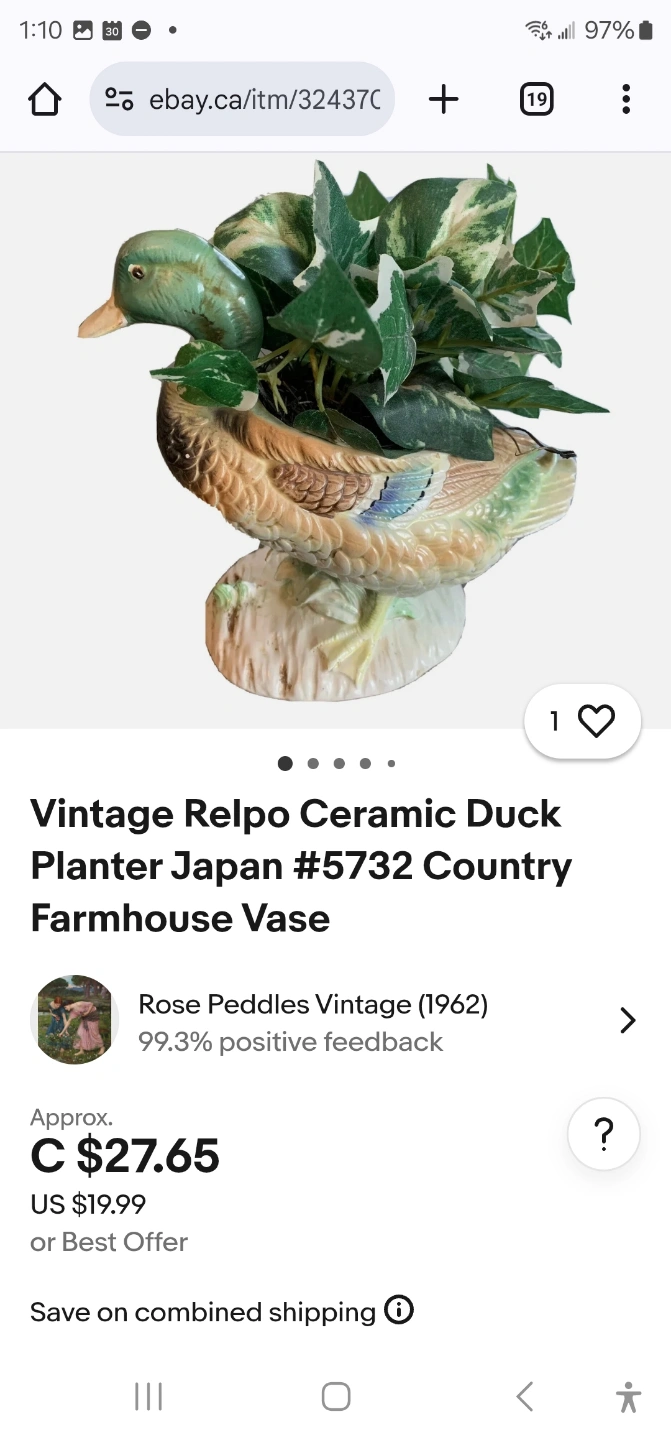Open the recent apps overview
Viewport: 671px width, 1440px height.
[x=148, y=1396]
